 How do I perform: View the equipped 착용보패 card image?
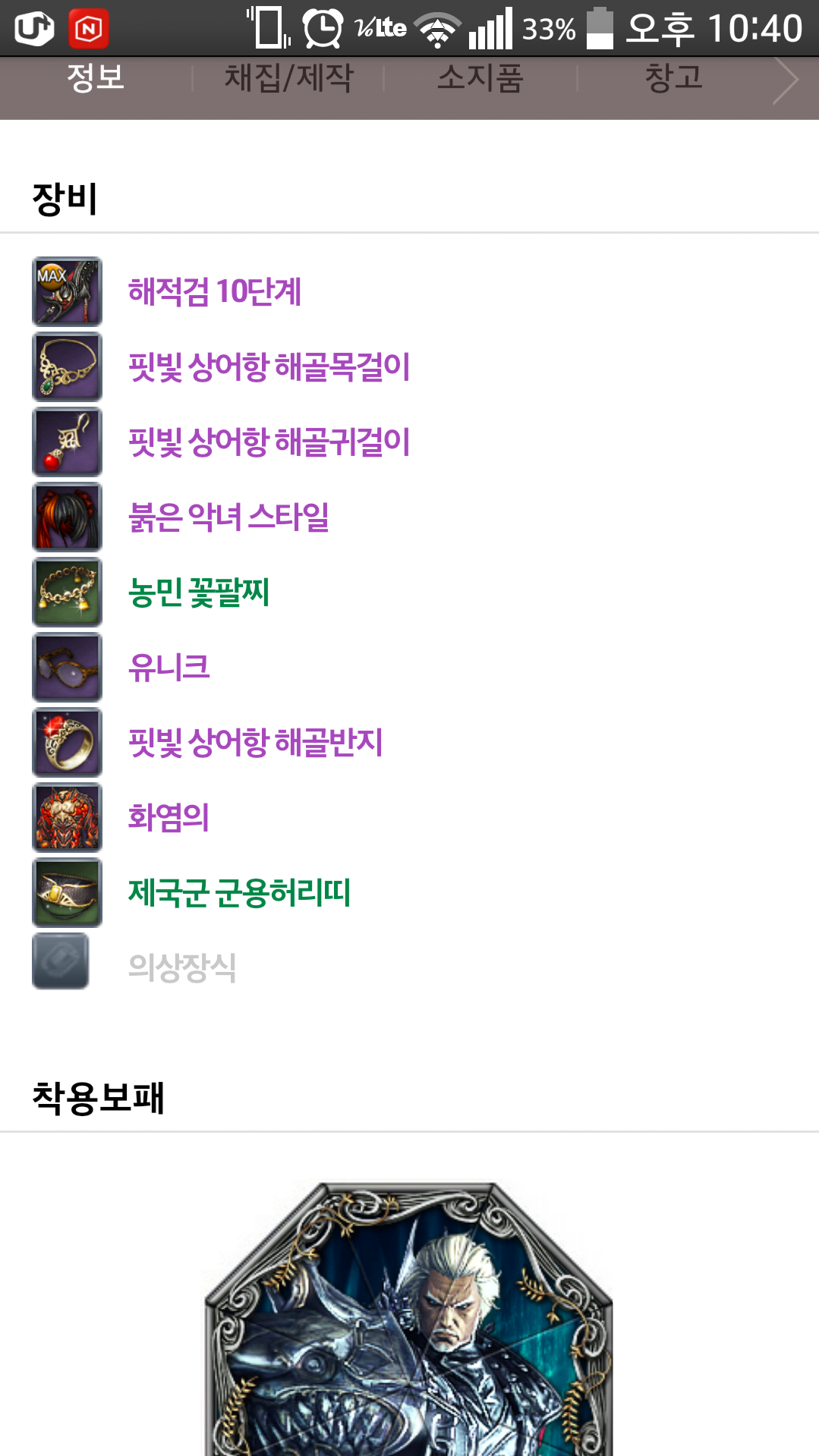(408, 1319)
